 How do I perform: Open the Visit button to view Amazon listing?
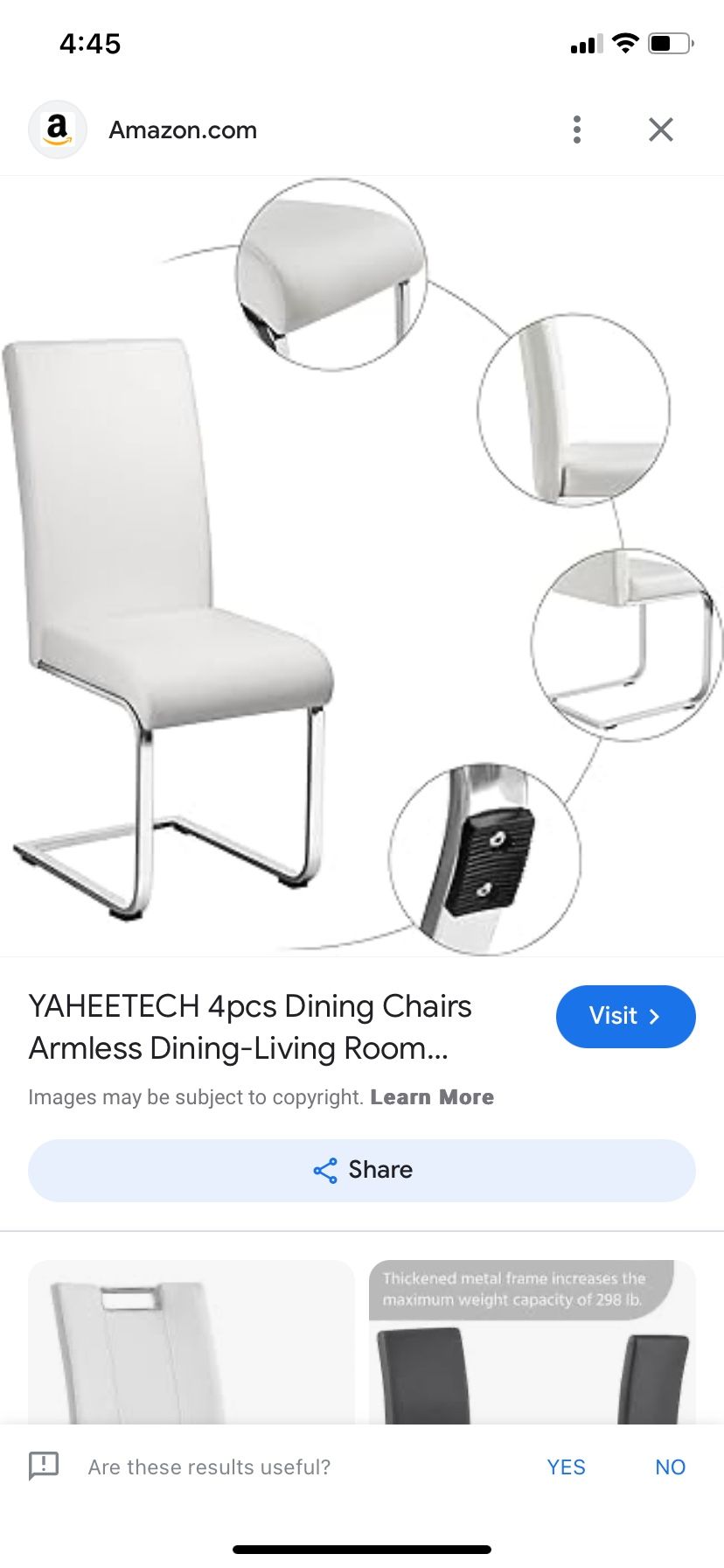click(x=626, y=1017)
